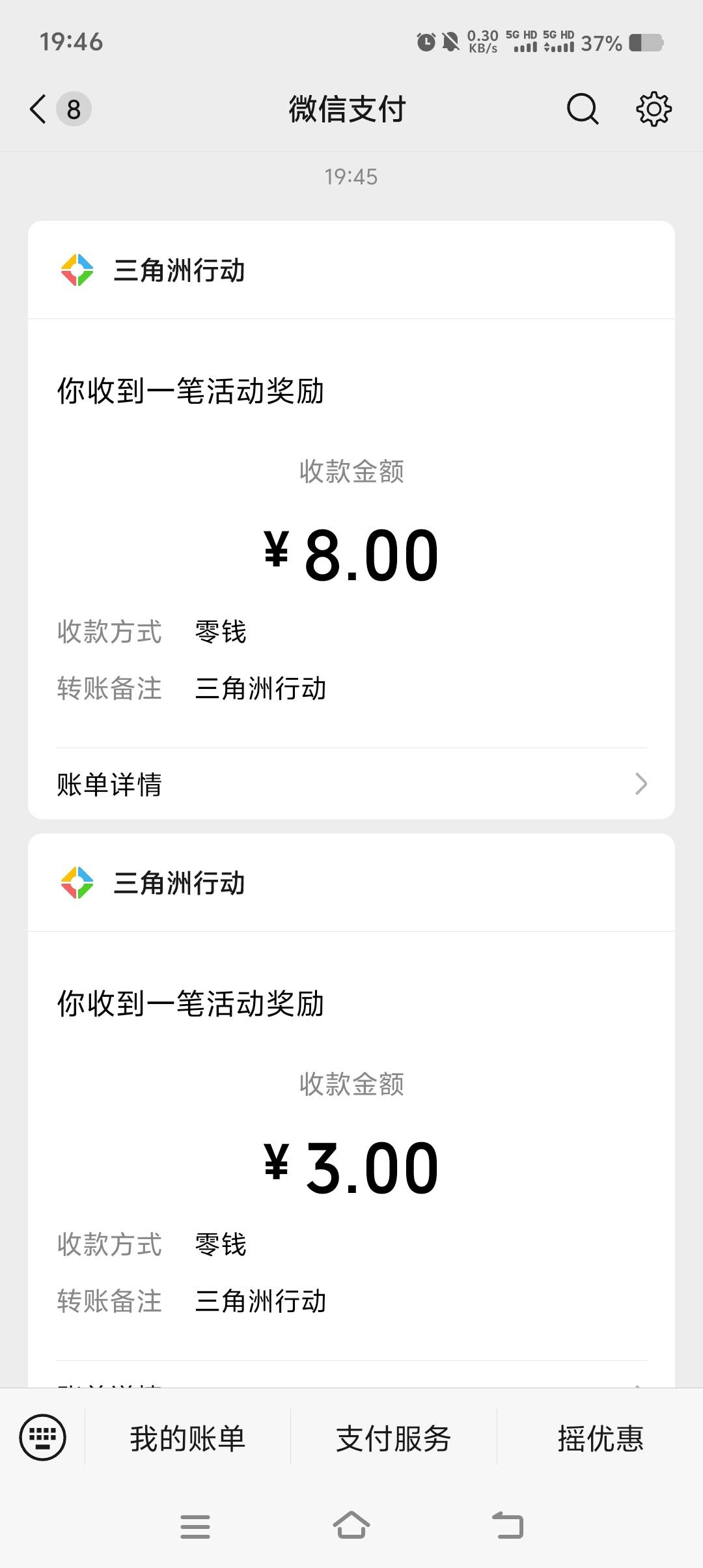Open the system recent apps menu
Screen dimensions: 703x1568
[x=195, y=1526]
